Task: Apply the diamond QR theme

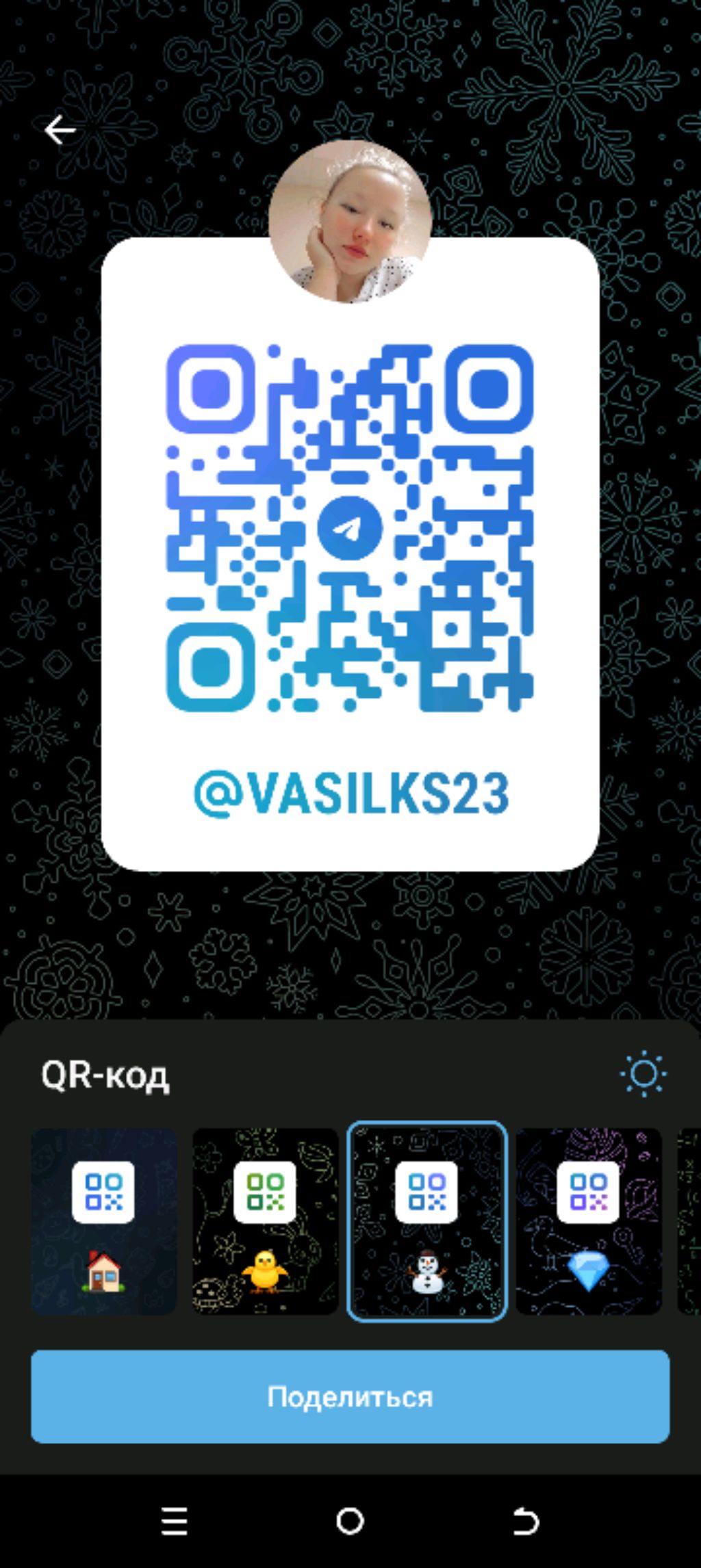Action: click(589, 1221)
